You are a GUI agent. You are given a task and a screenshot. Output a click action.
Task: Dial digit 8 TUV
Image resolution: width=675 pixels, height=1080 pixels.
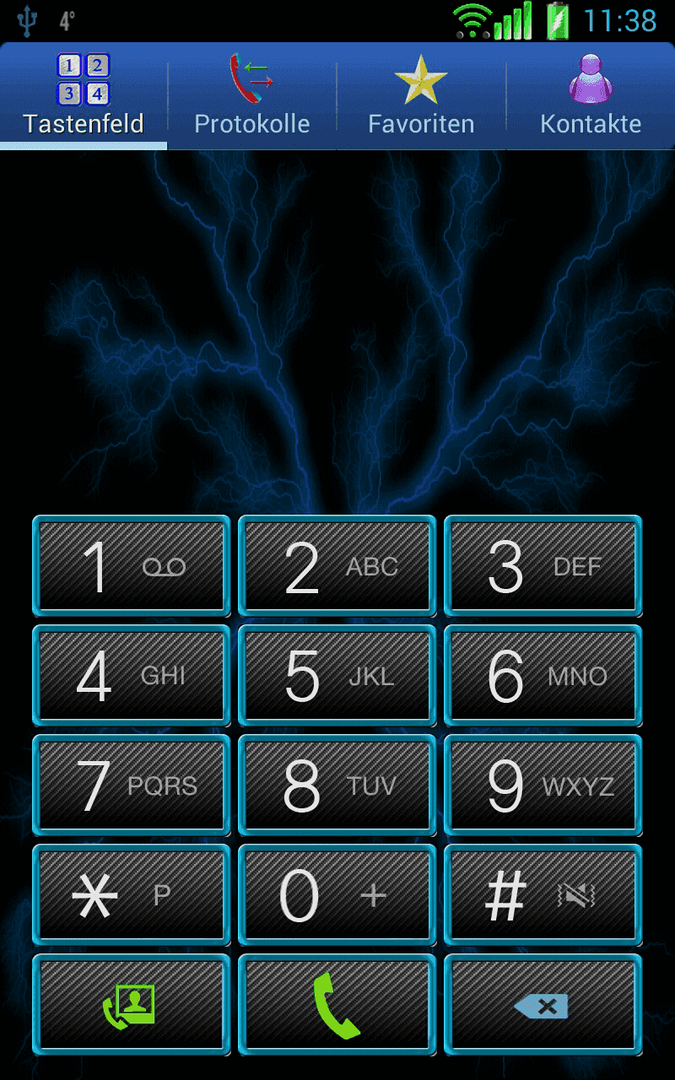tap(337, 786)
